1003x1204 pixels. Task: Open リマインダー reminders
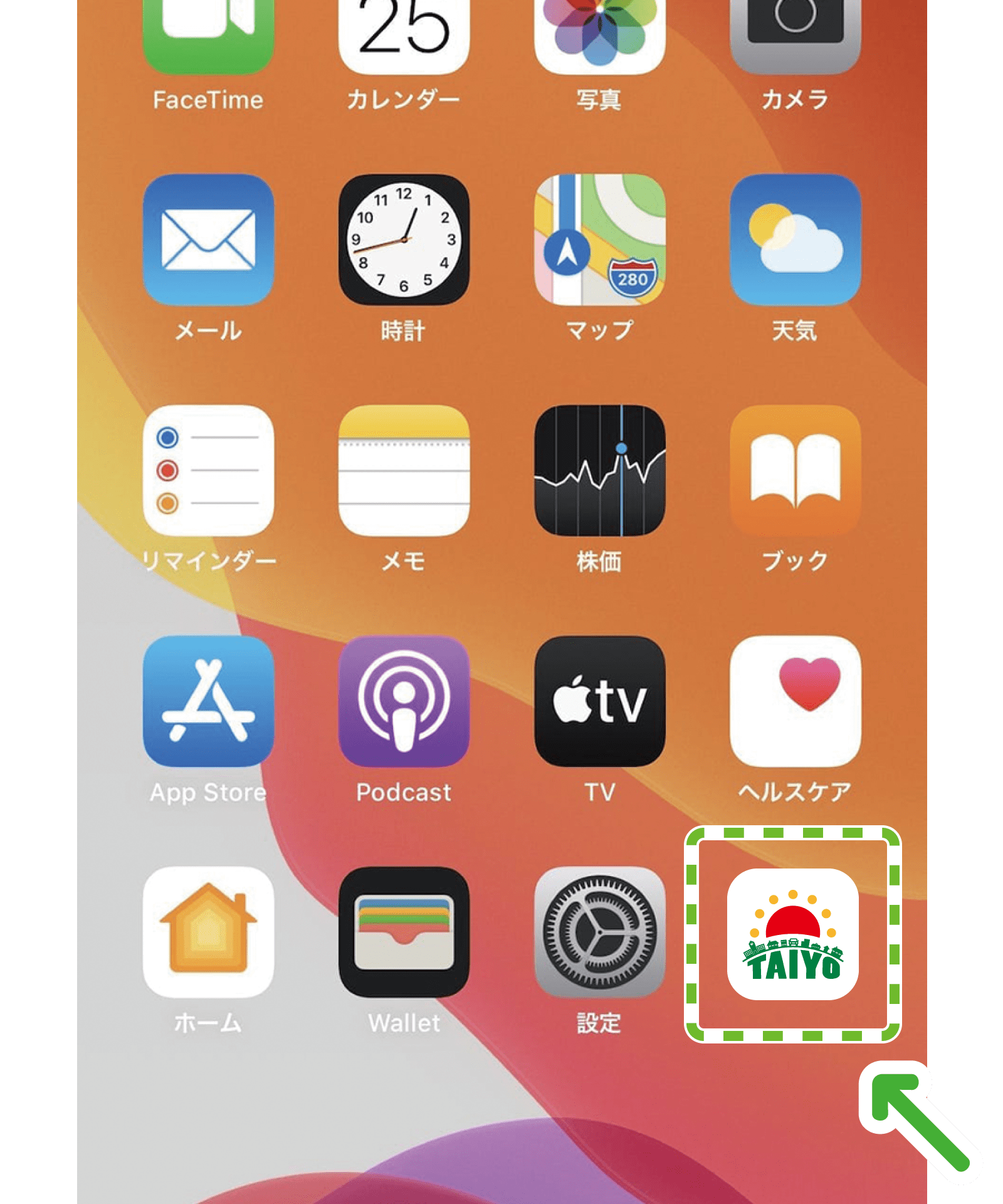(208, 470)
